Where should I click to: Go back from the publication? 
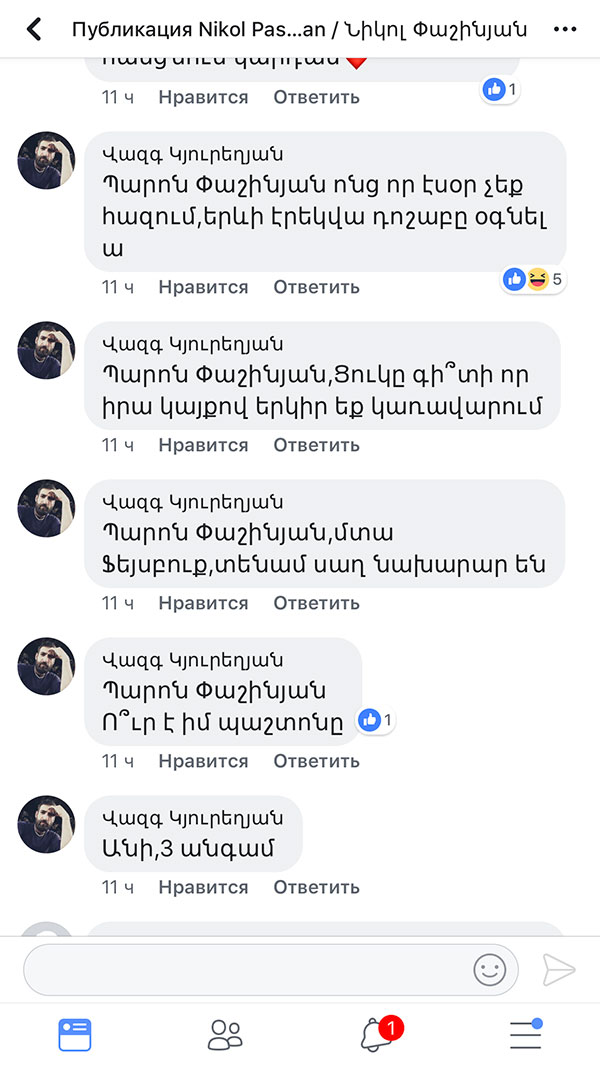34,29
